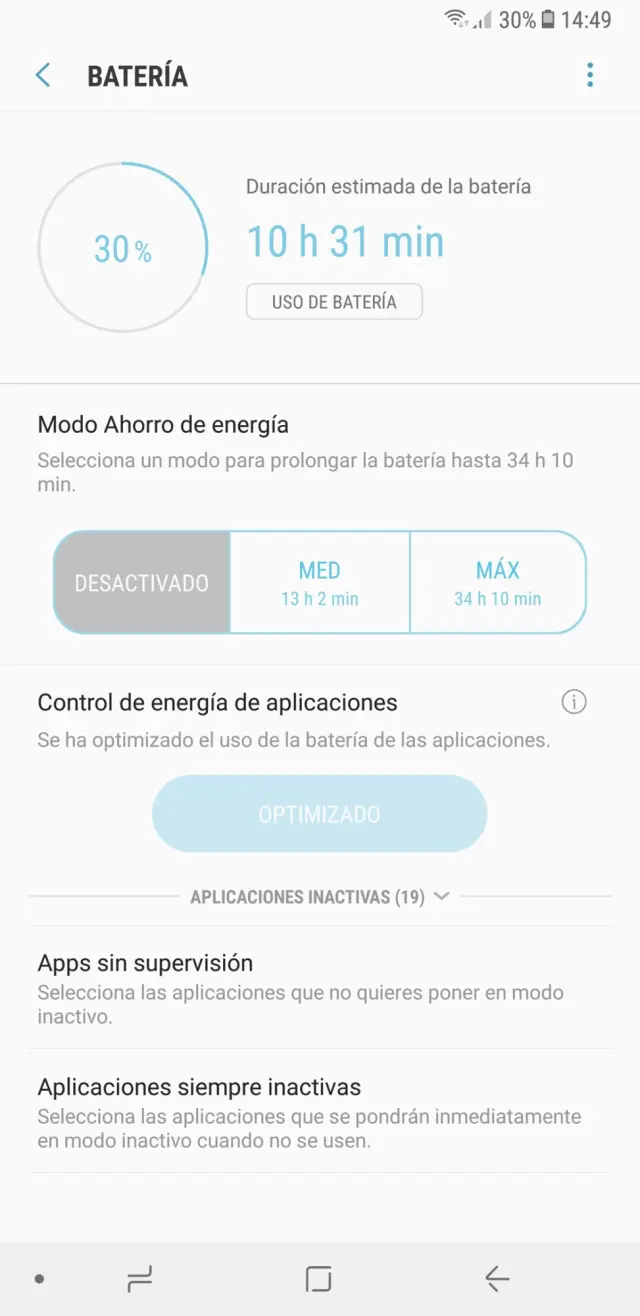Screen dimensions: 640x1316
Task: Expand APLICACIONES INACTIVAS (19) list
Action: [320, 897]
